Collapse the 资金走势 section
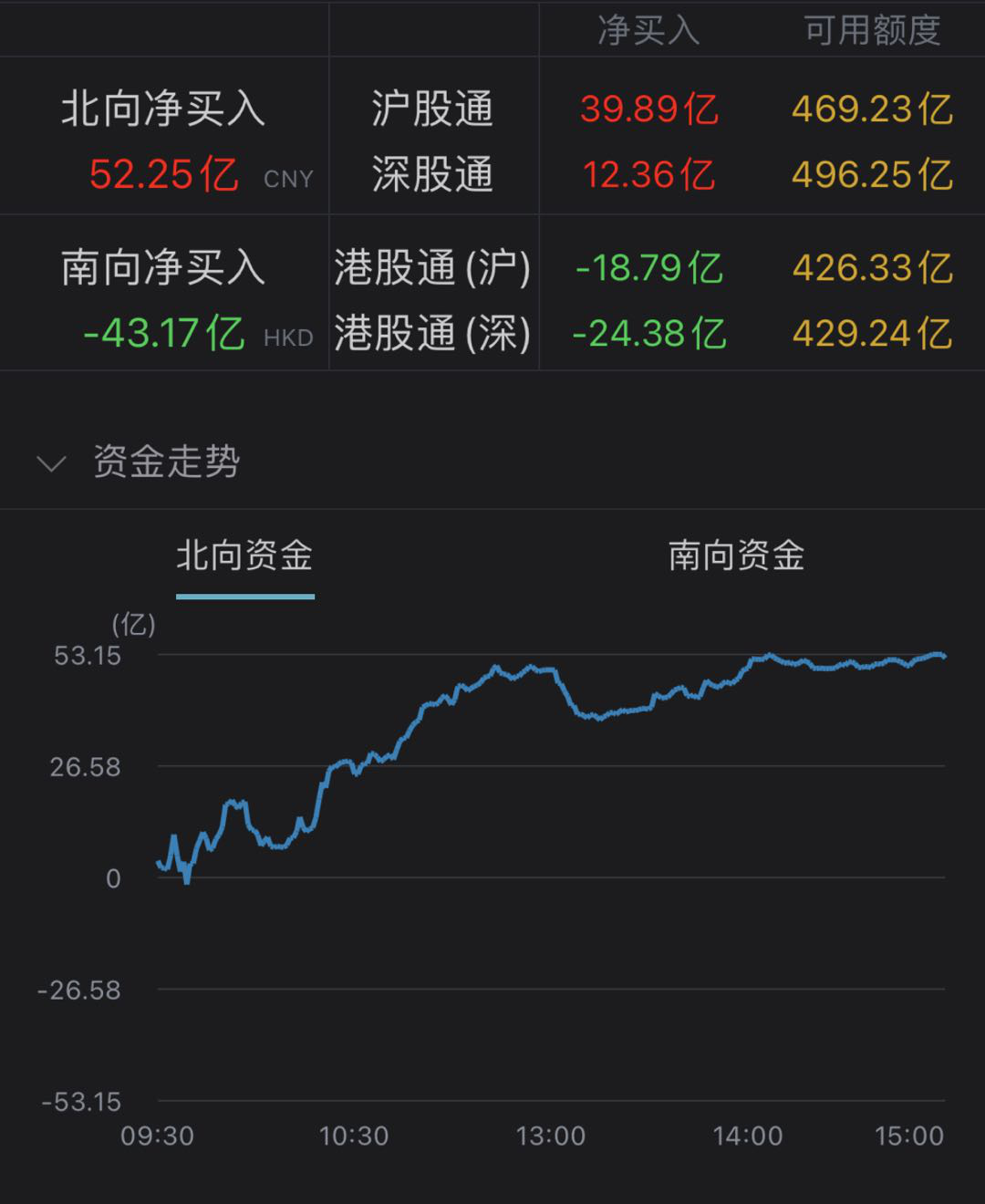 coord(51,463)
